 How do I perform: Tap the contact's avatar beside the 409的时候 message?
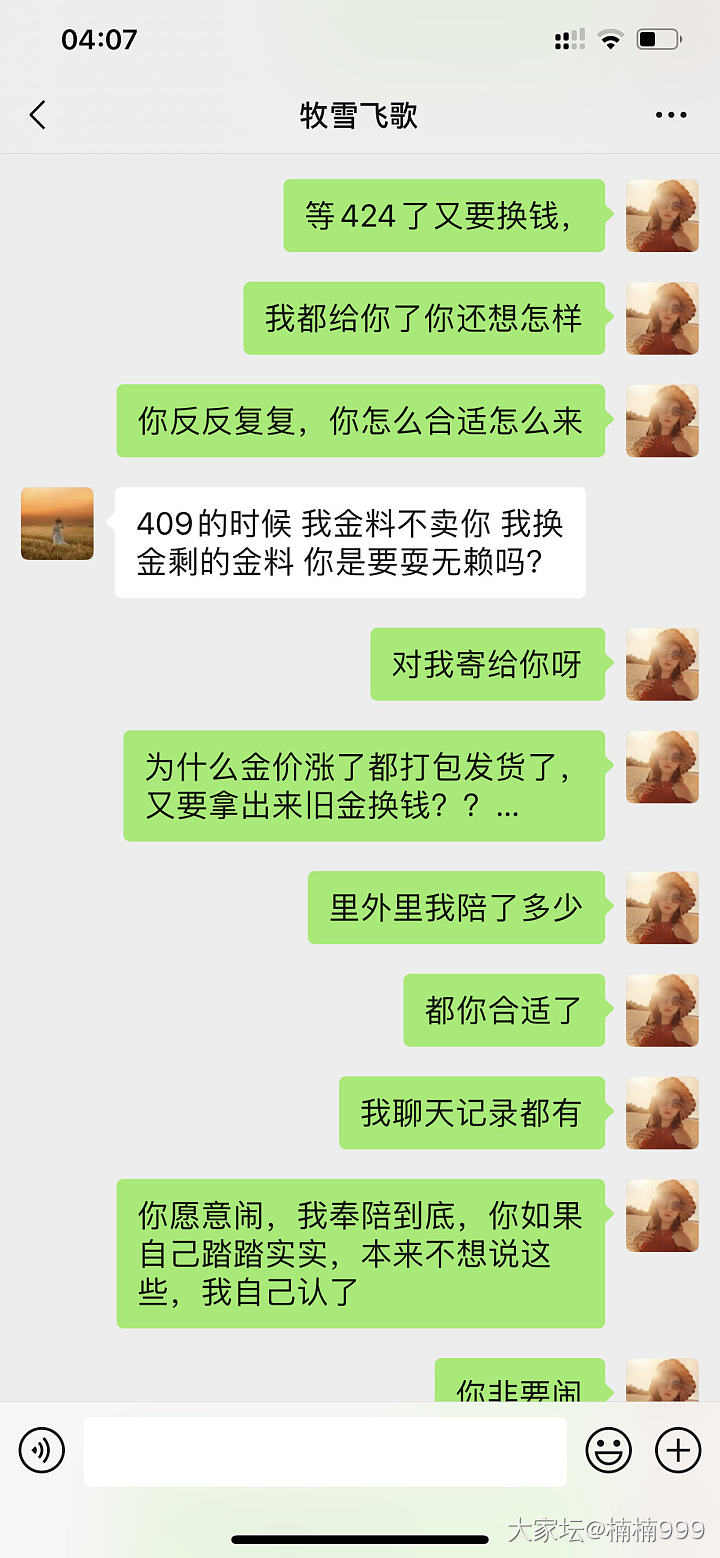pyautogui.click(x=57, y=523)
